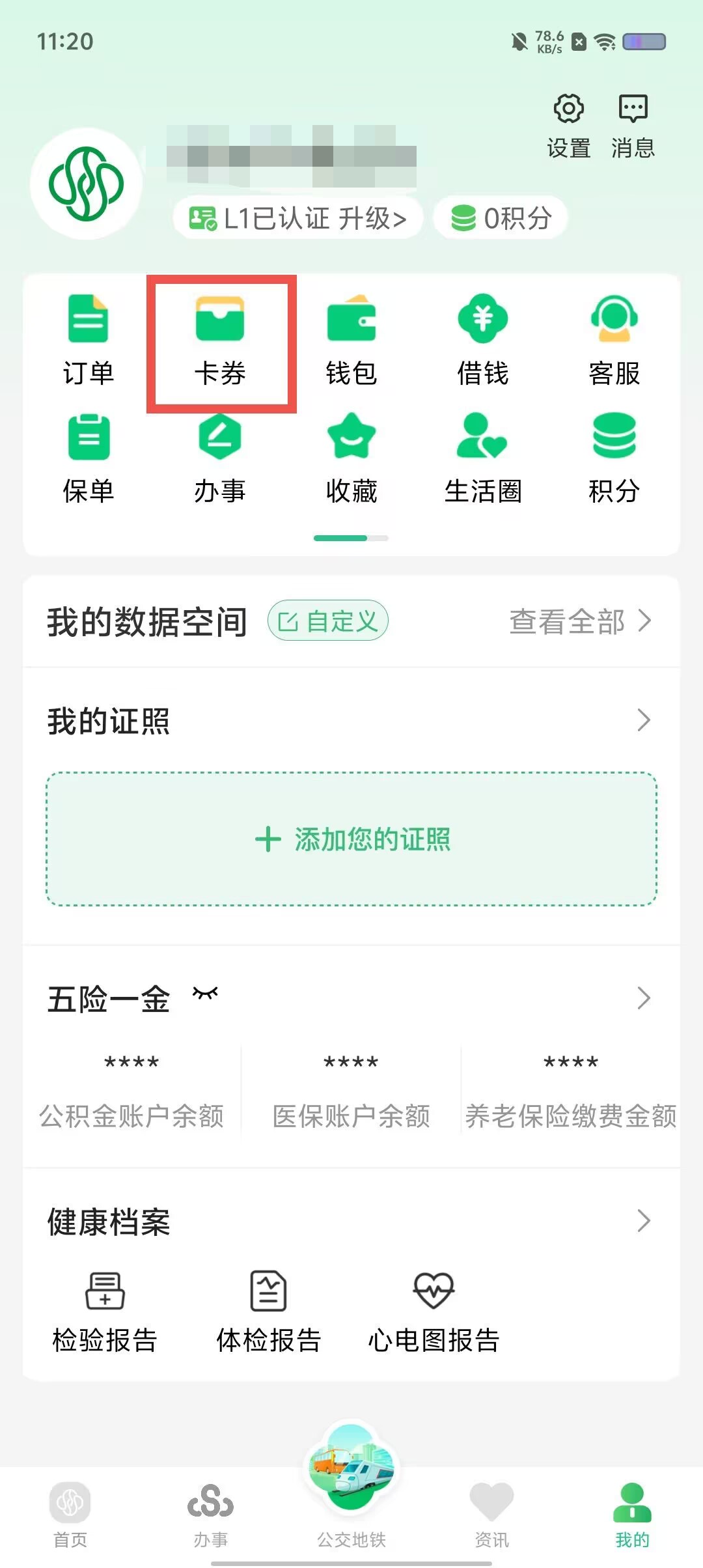This screenshot has width=703, height=1568.
Task: Contact 客服 customer service
Action: 614,340
